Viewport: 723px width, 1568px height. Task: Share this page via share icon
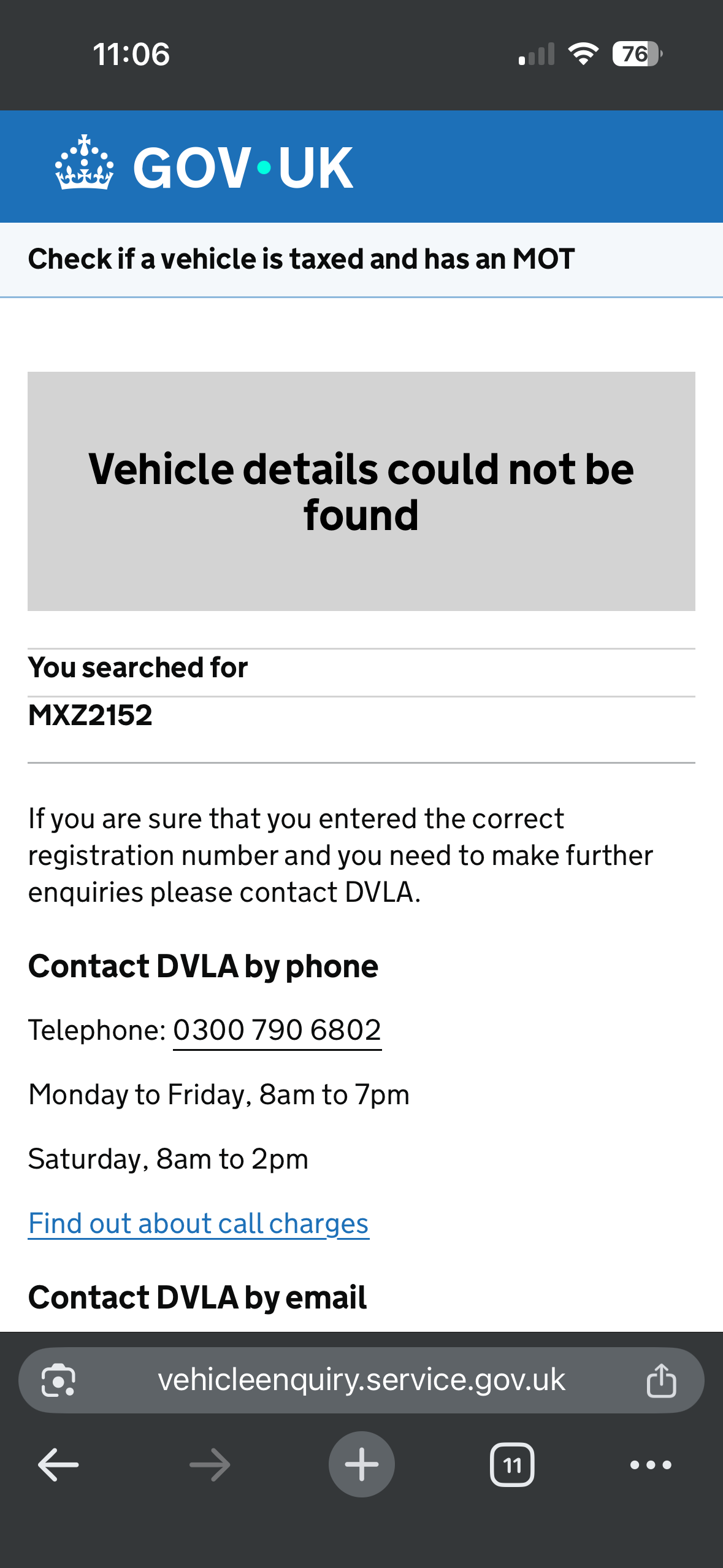[x=661, y=1380]
